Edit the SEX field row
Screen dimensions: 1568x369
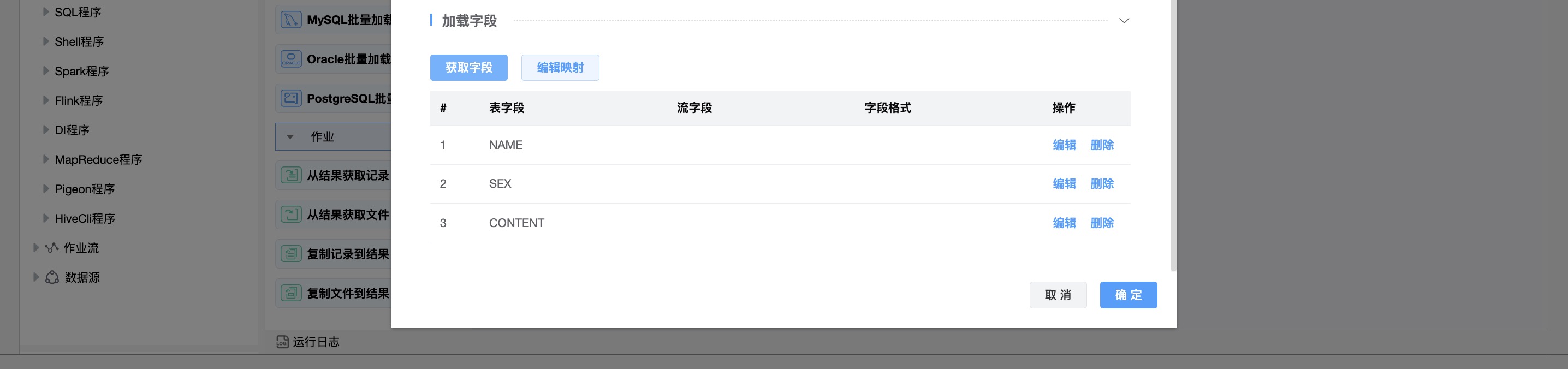tap(1064, 184)
